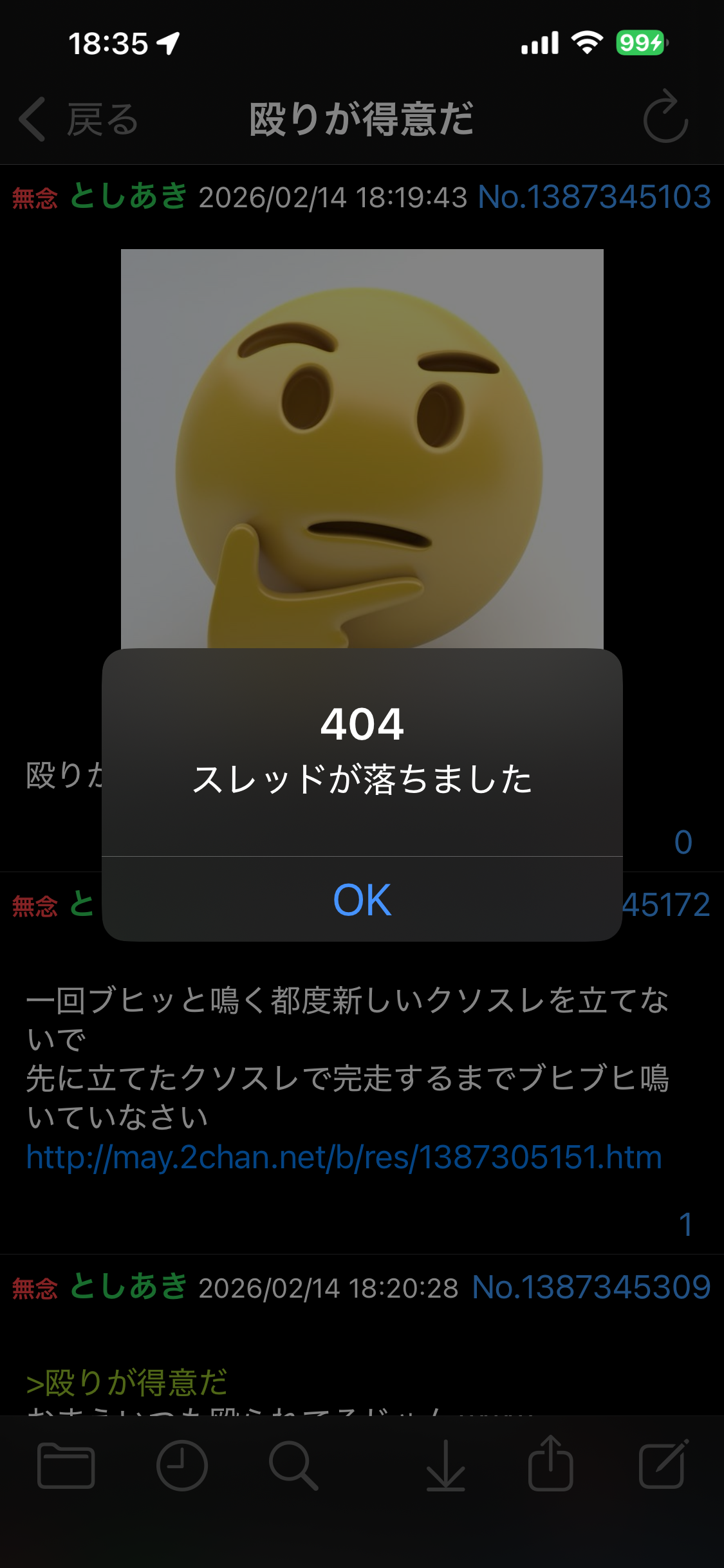This screenshot has width=724, height=1568.
Task: Open the folder icon in the toolbar
Action: tap(66, 1466)
